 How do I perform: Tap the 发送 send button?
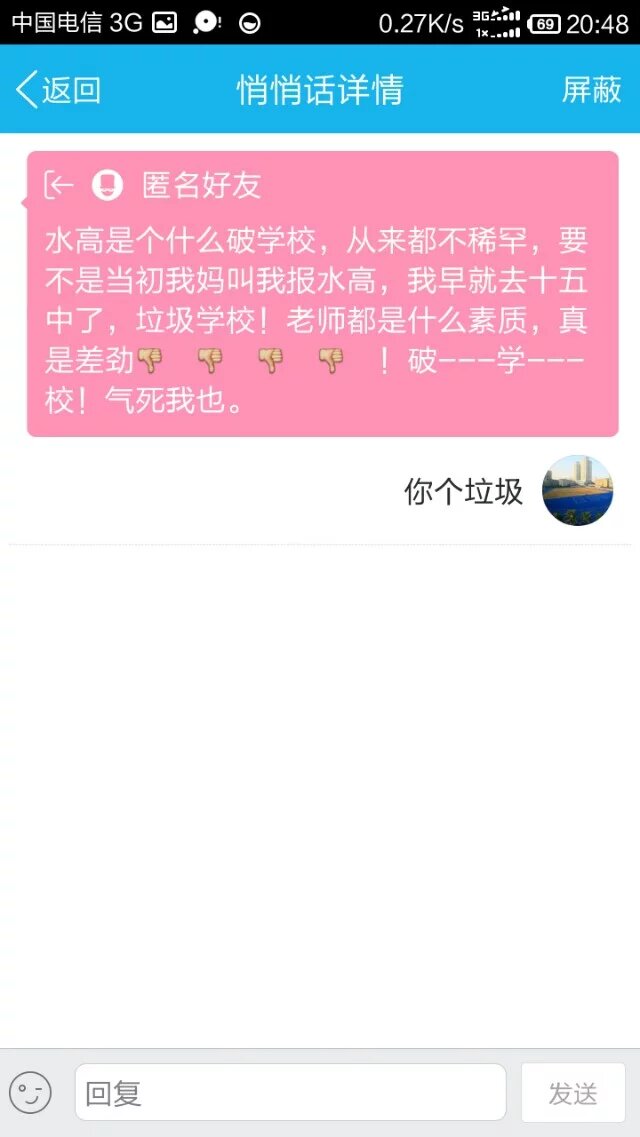pos(573,1093)
